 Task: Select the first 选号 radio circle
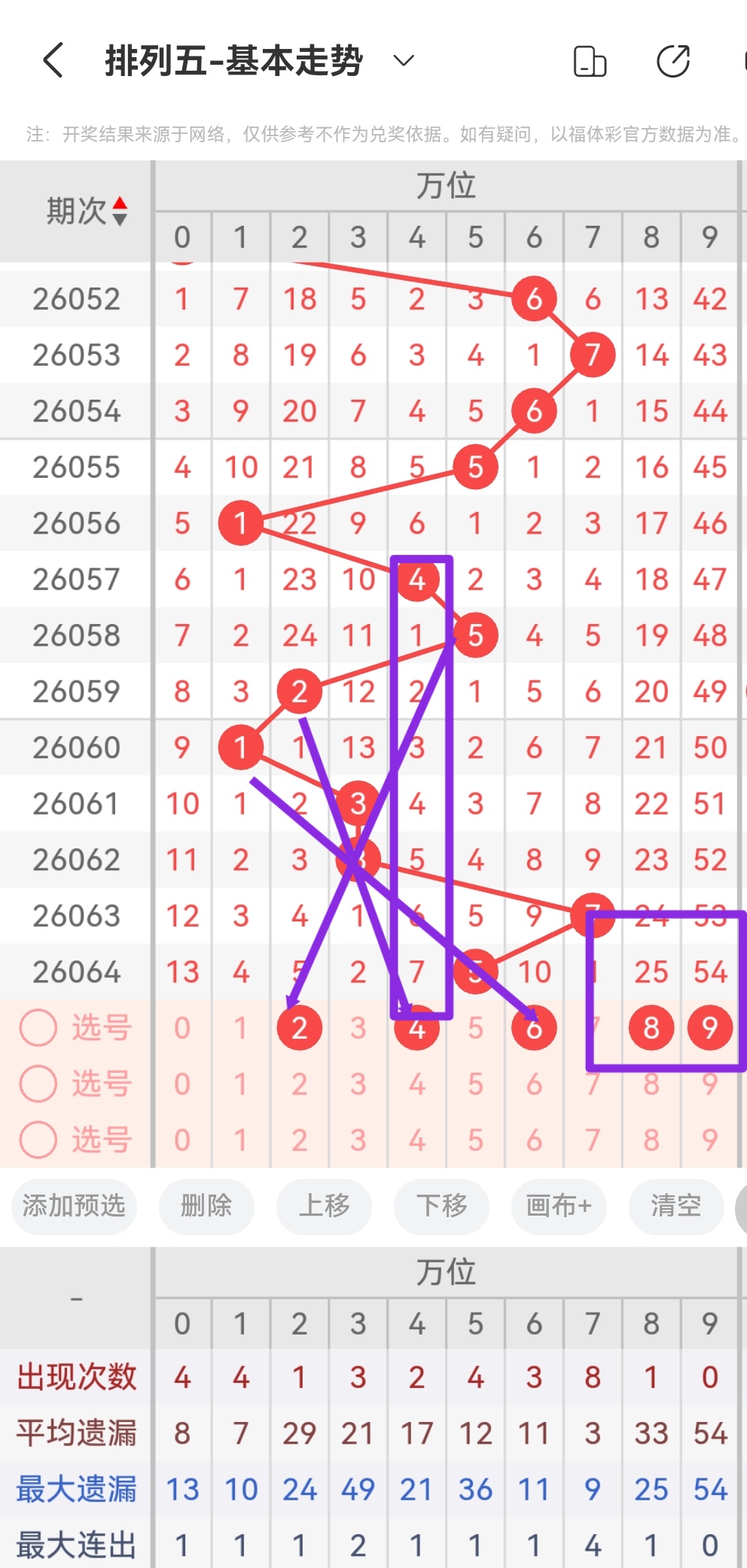click(x=38, y=1027)
